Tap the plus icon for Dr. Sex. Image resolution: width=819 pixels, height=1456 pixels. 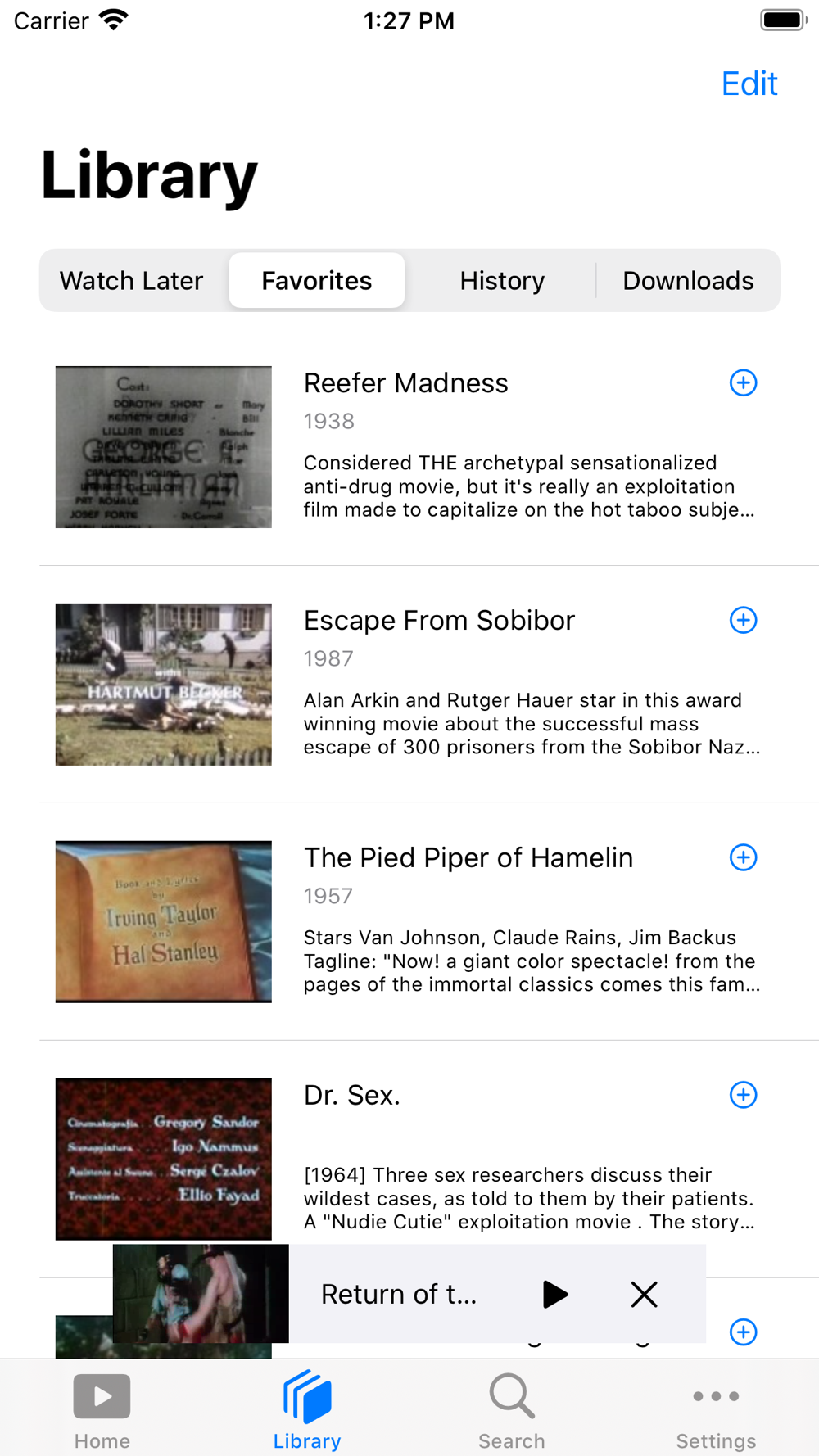(x=743, y=1095)
